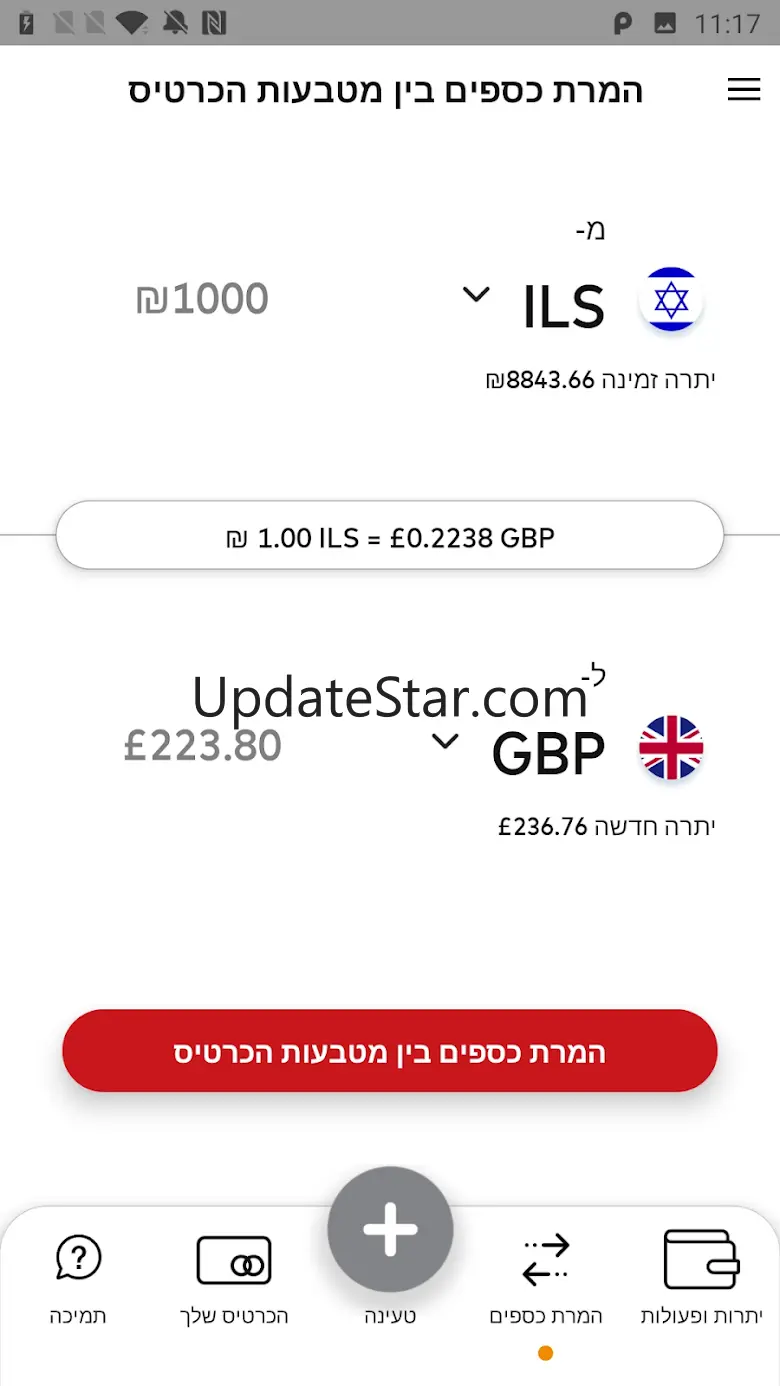Open the תמיכה support tab
The width and height of the screenshot is (780, 1386).
79,1277
